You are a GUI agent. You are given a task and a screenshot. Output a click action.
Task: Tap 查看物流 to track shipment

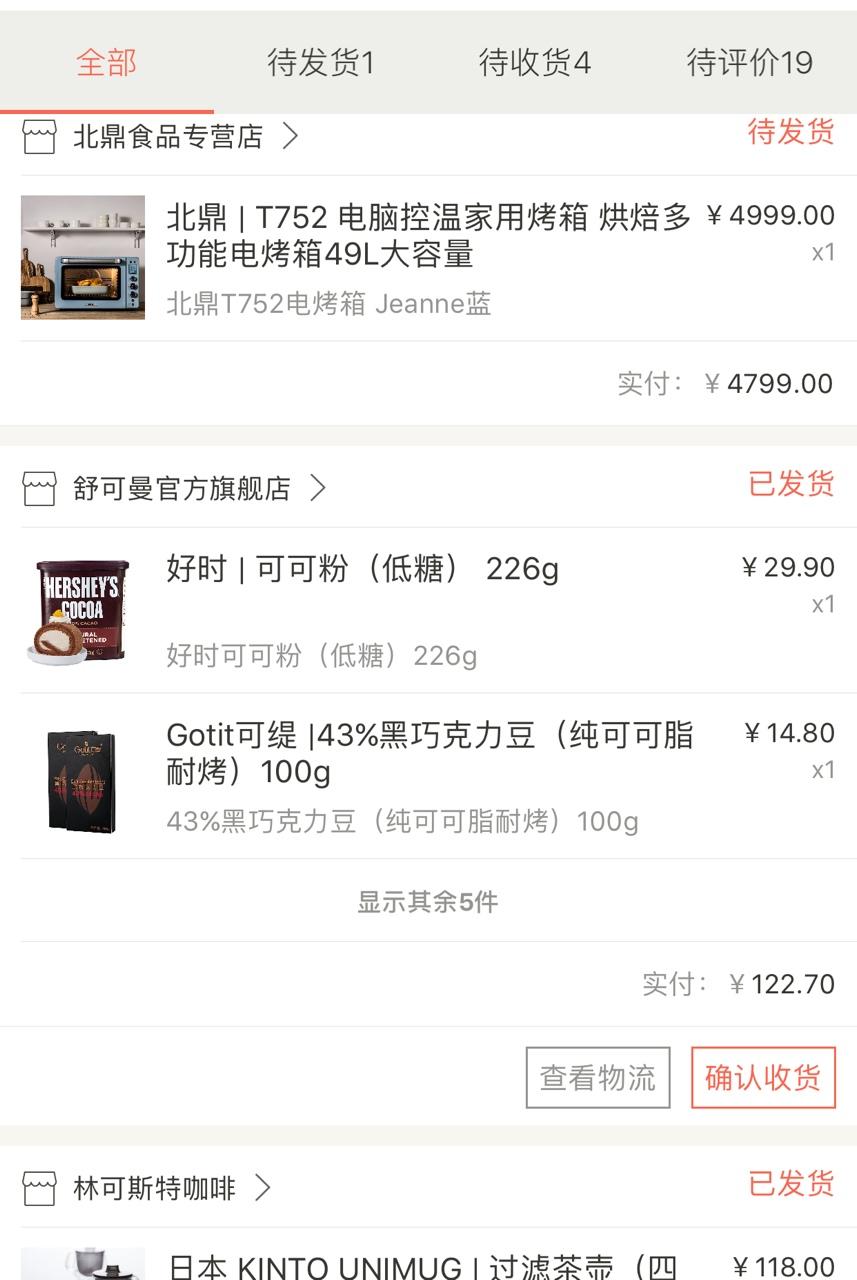tap(598, 1077)
